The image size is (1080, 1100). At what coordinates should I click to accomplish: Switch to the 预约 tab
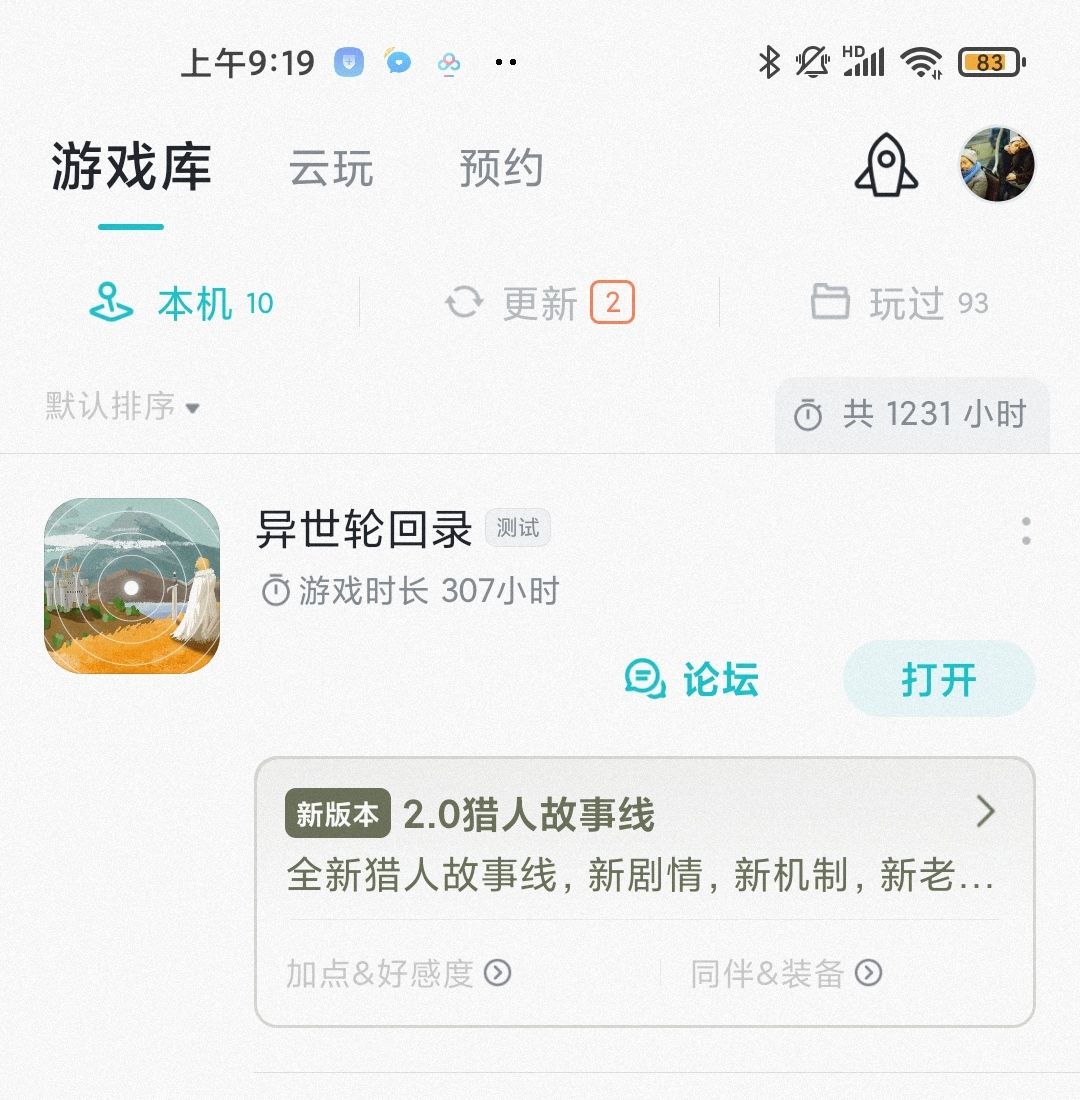click(501, 168)
